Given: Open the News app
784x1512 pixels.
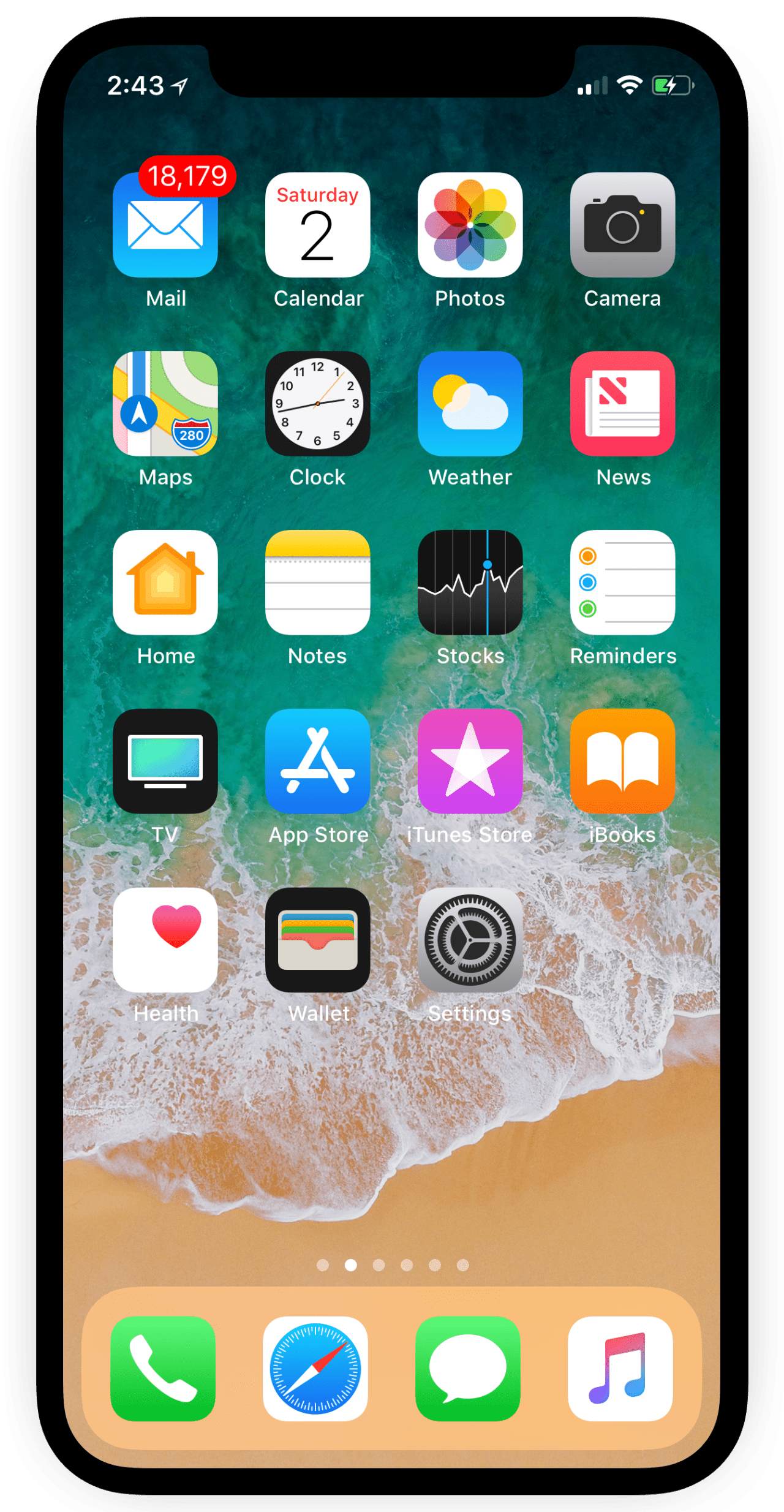Looking at the screenshot, I should (x=622, y=404).
